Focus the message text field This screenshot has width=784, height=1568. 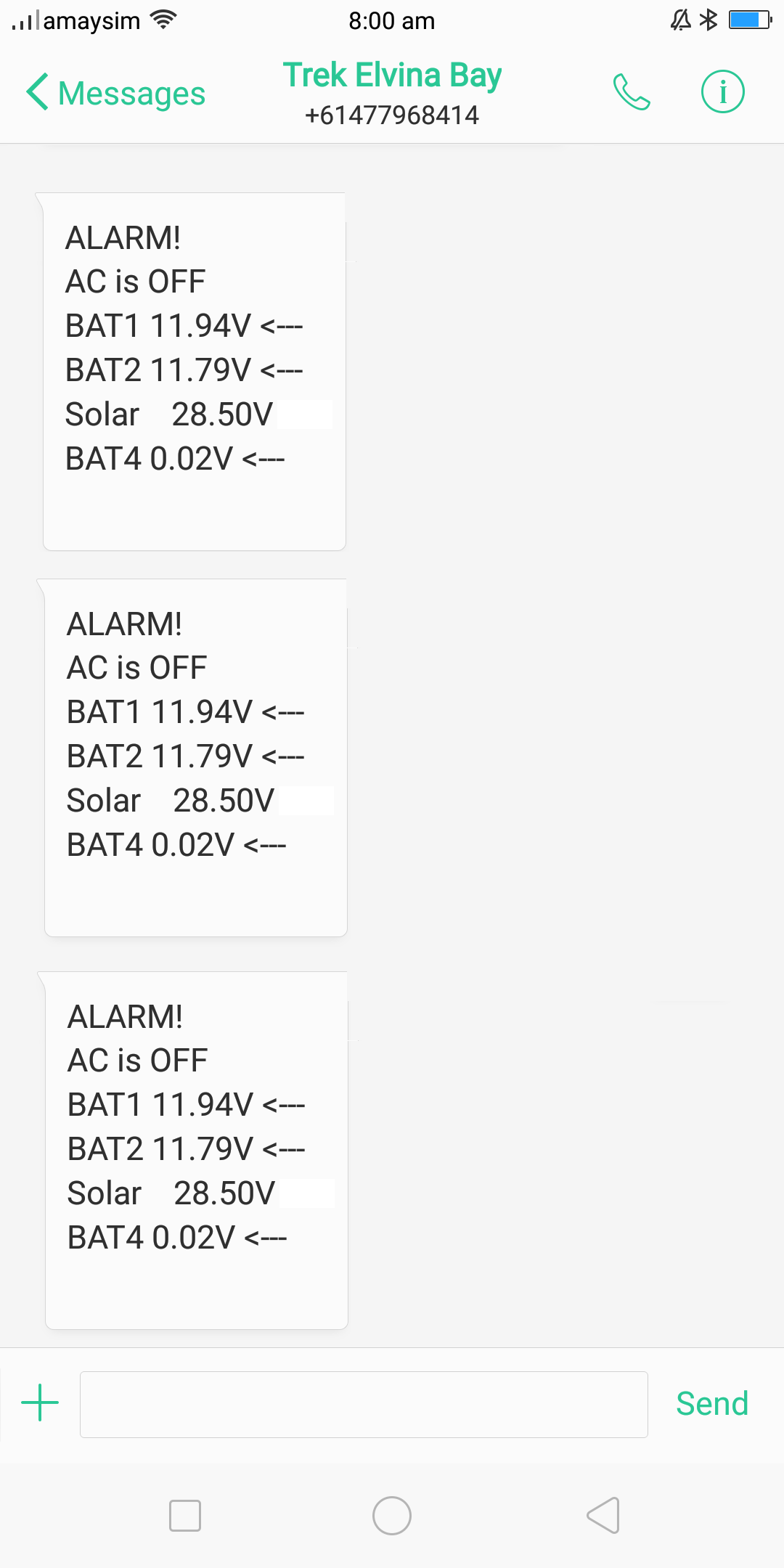point(364,1404)
